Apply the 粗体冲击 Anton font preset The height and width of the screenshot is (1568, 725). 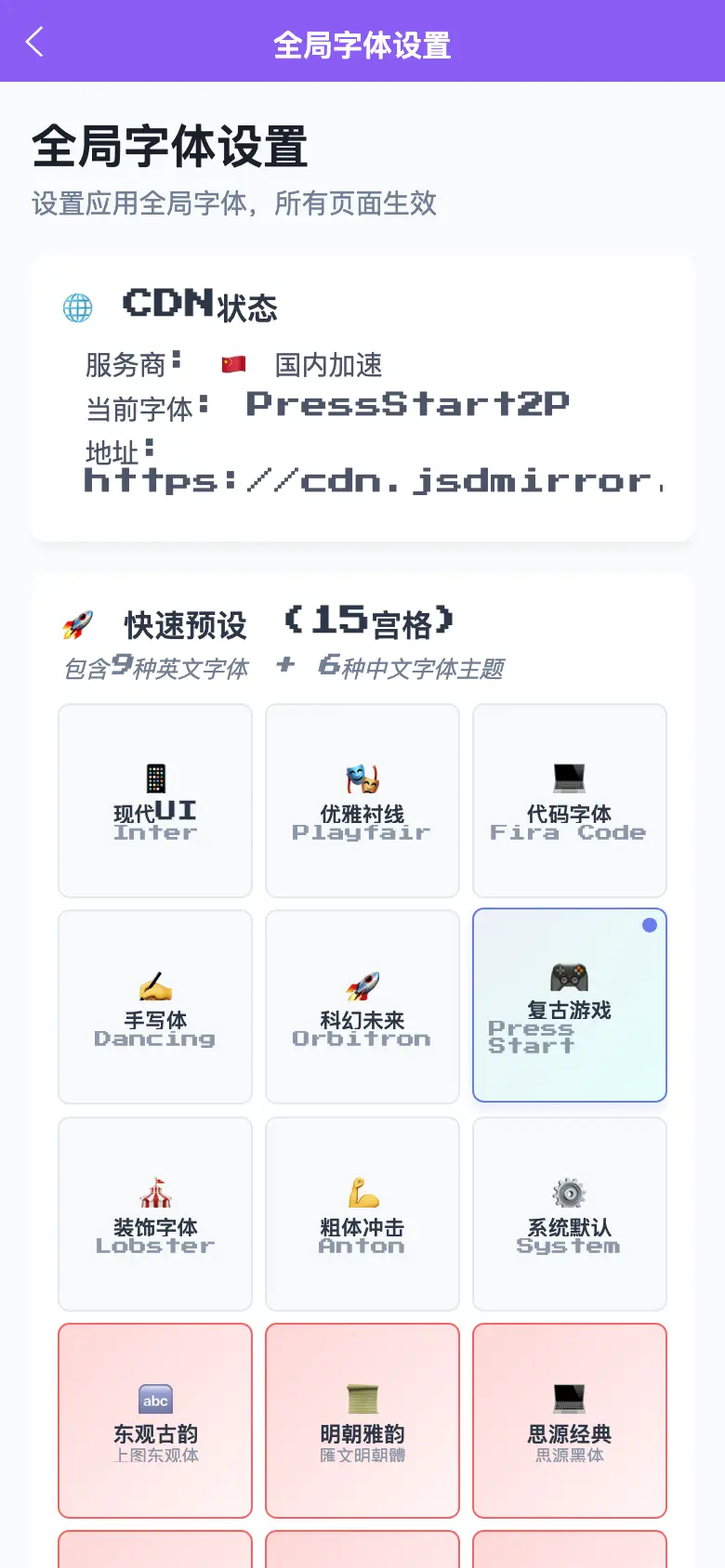[362, 1214]
